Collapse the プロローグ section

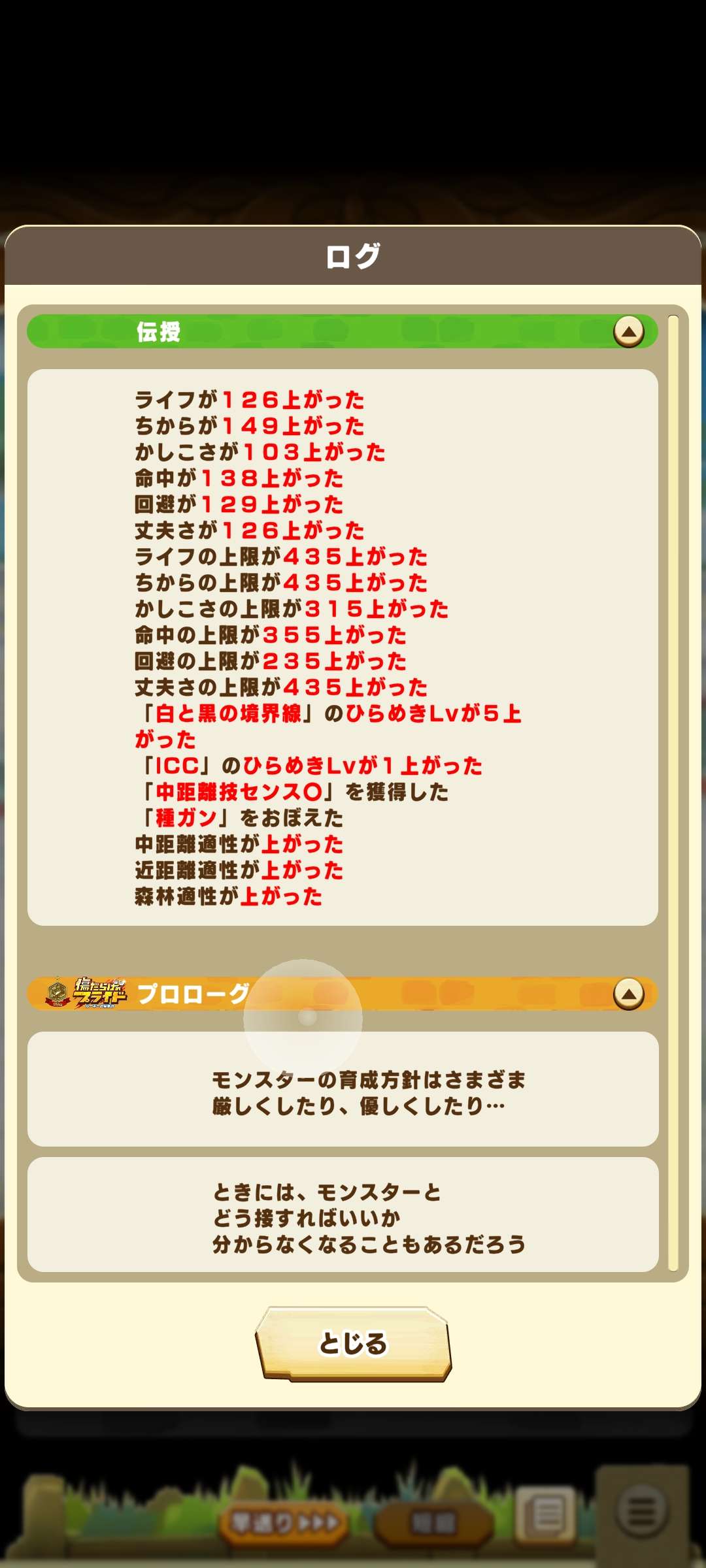point(628,994)
